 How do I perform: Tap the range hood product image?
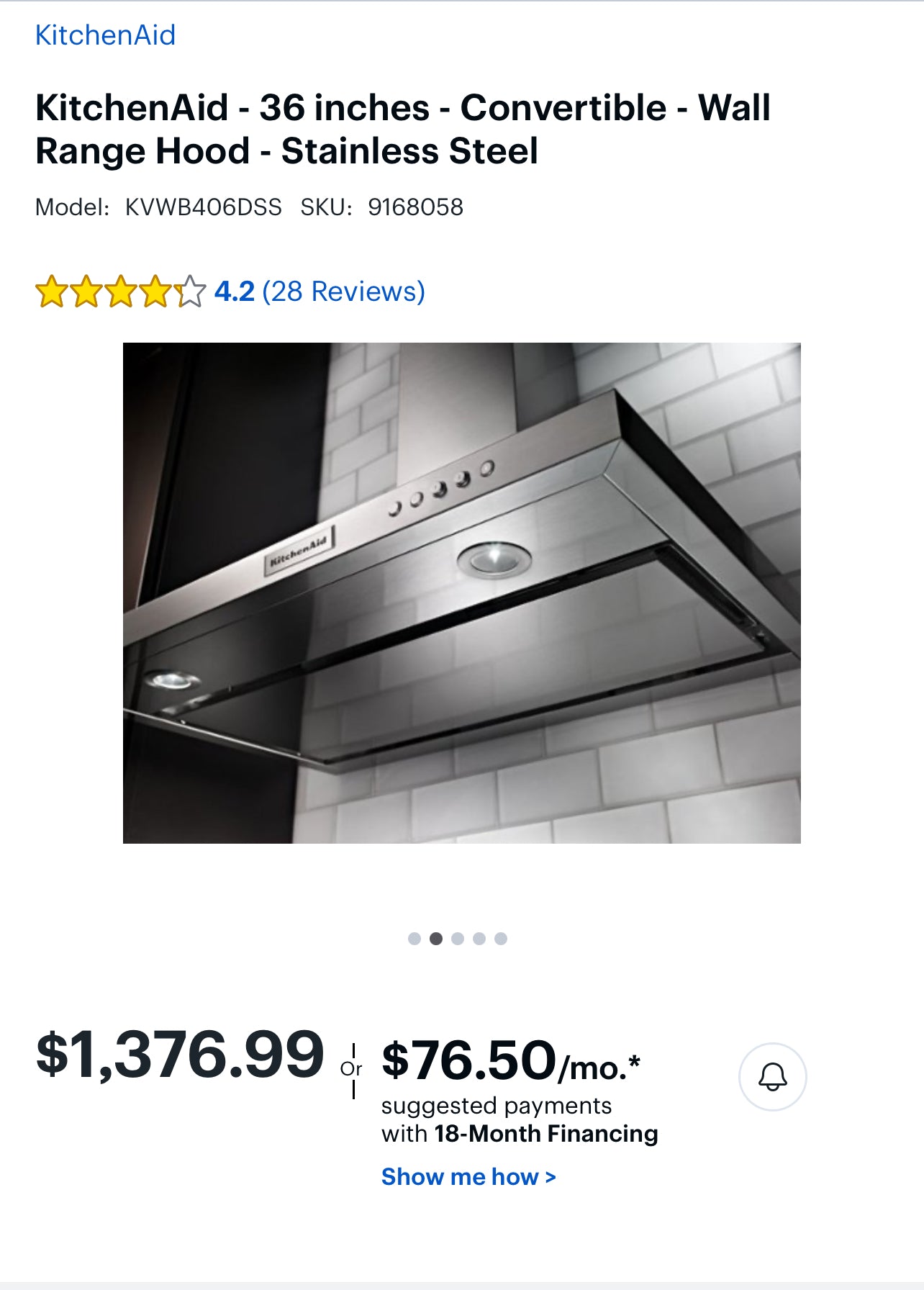coord(461,592)
